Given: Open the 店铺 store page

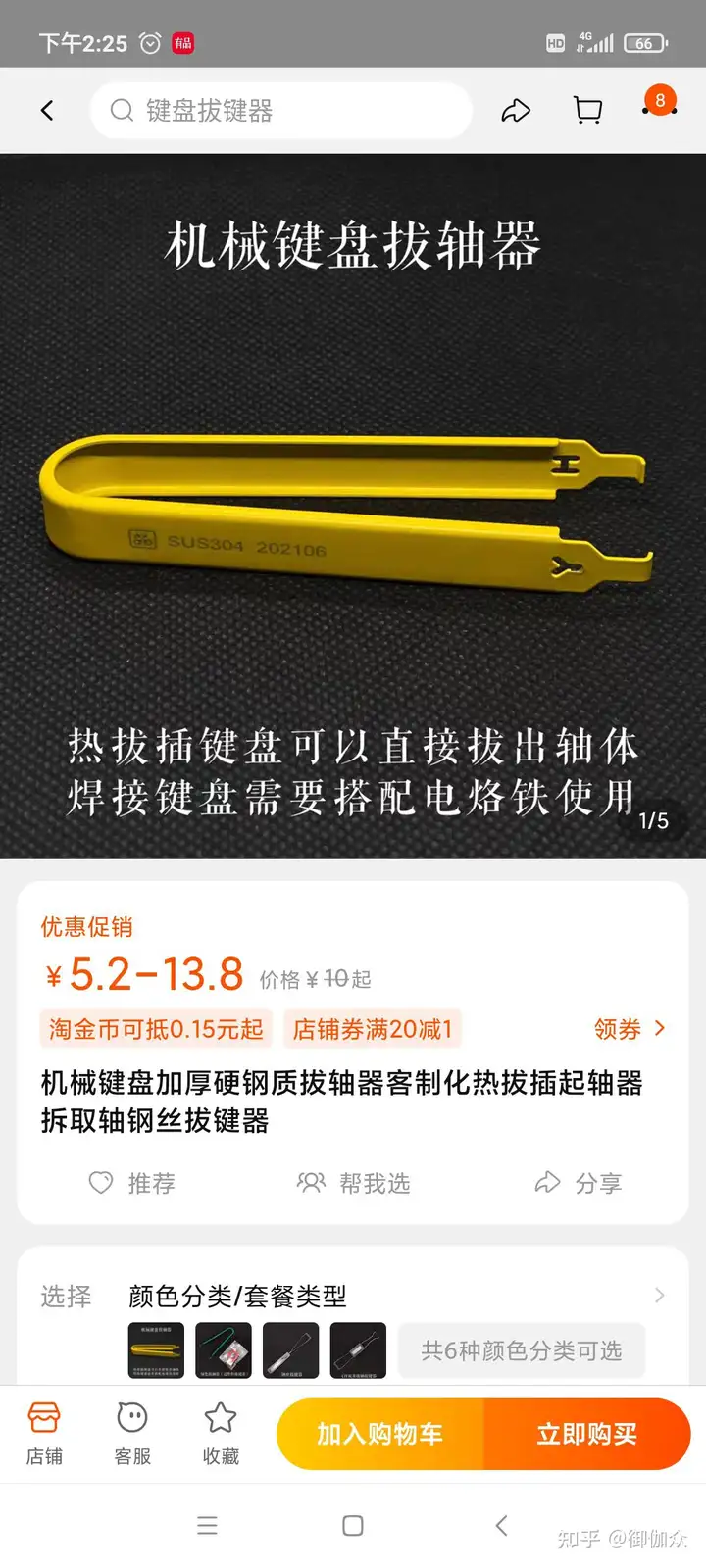Looking at the screenshot, I should click(x=44, y=1433).
